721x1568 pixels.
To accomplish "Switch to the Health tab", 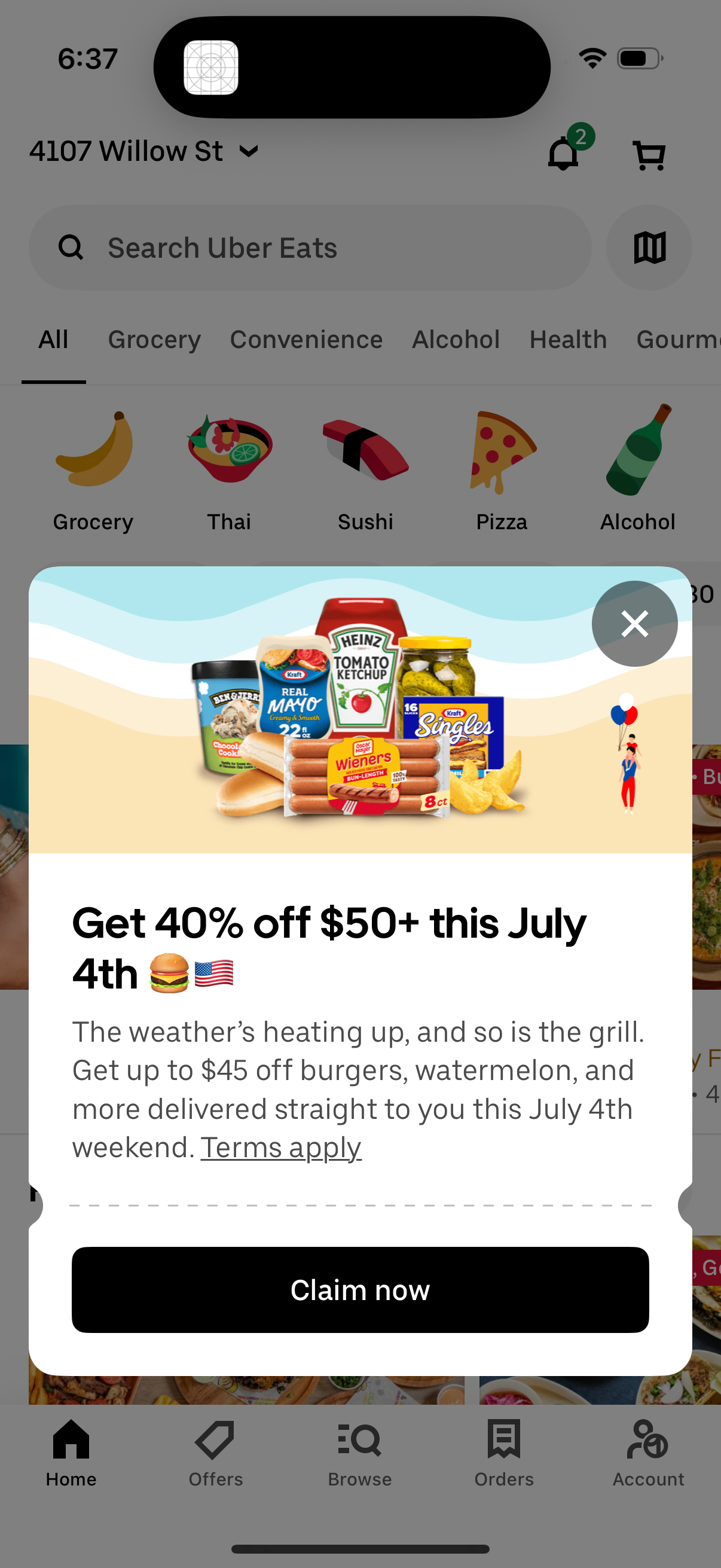I will tap(568, 340).
